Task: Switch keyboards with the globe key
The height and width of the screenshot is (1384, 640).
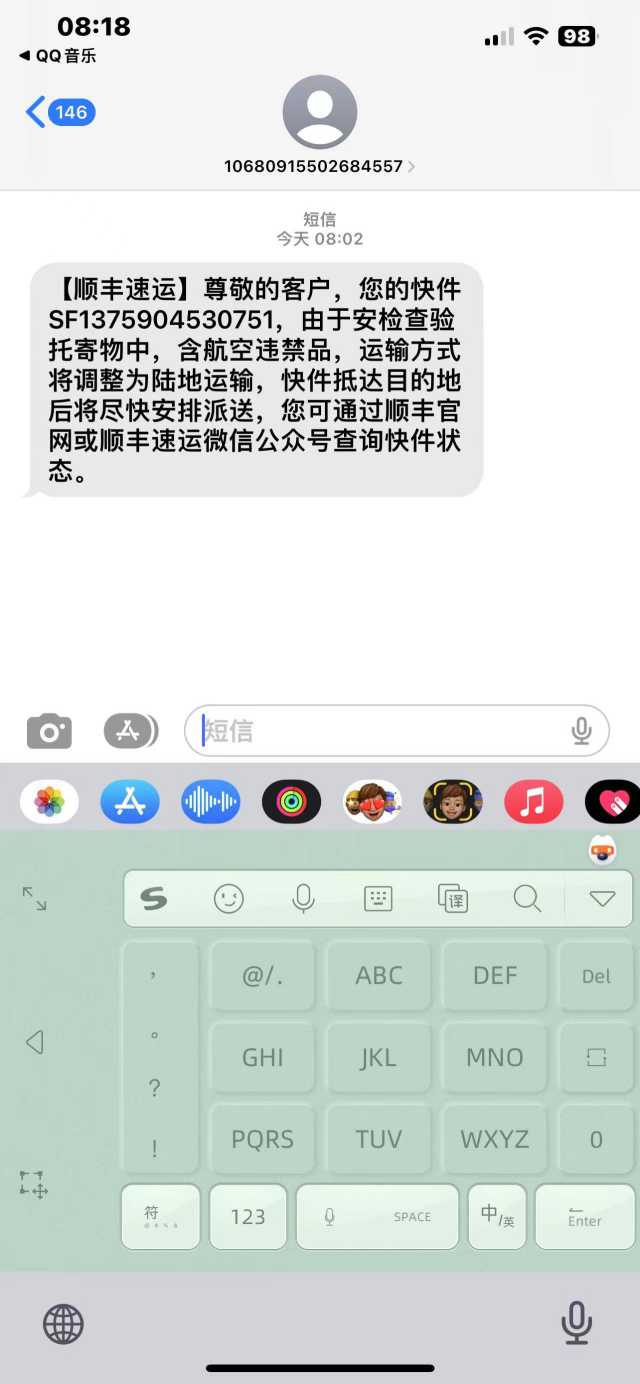Action: pyautogui.click(x=63, y=1325)
